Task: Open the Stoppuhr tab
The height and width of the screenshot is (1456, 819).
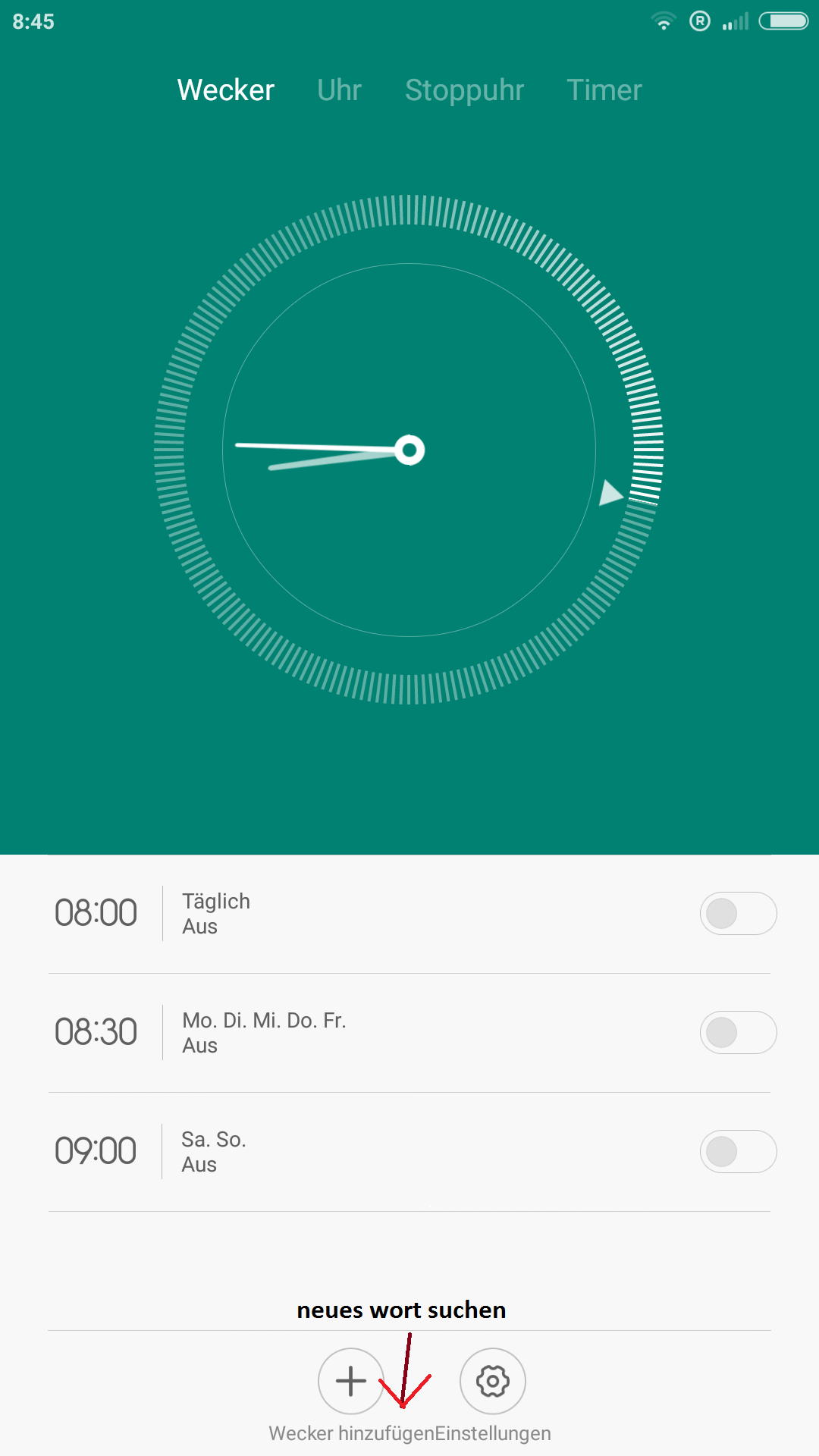Action: [x=464, y=90]
